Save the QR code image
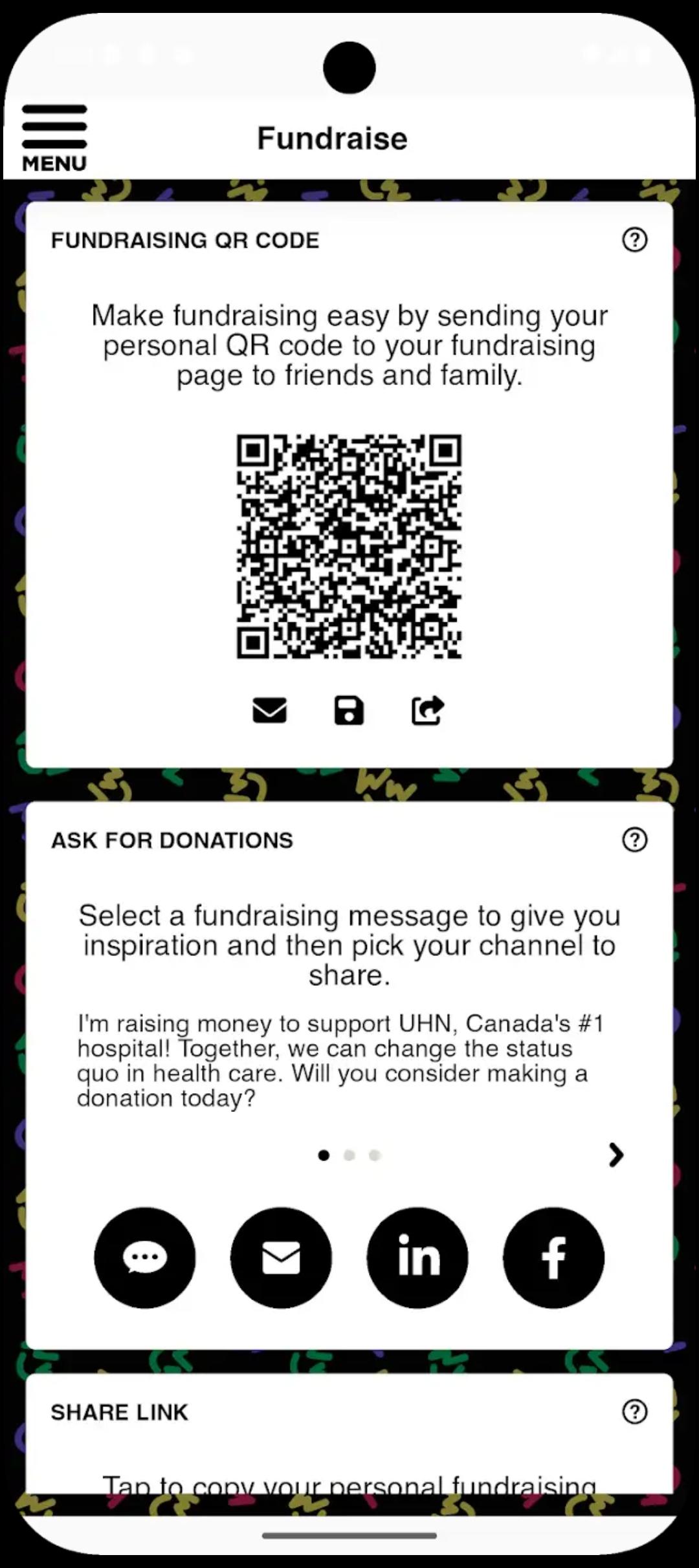Viewport: 699px width, 1568px height. [x=349, y=710]
